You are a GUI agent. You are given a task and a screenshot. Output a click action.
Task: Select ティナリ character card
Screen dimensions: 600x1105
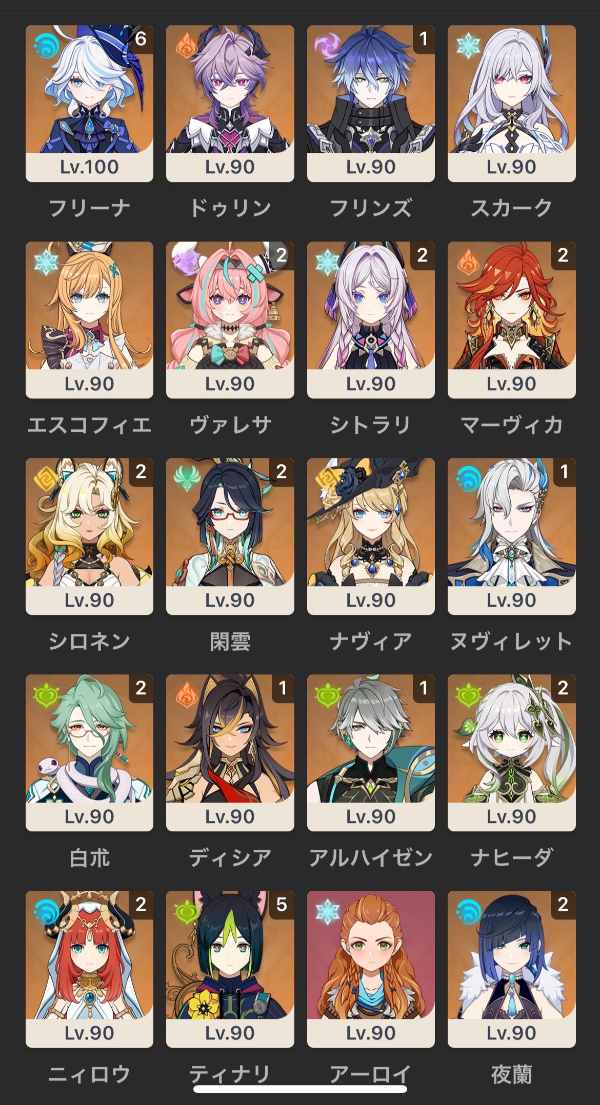click(230, 969)
